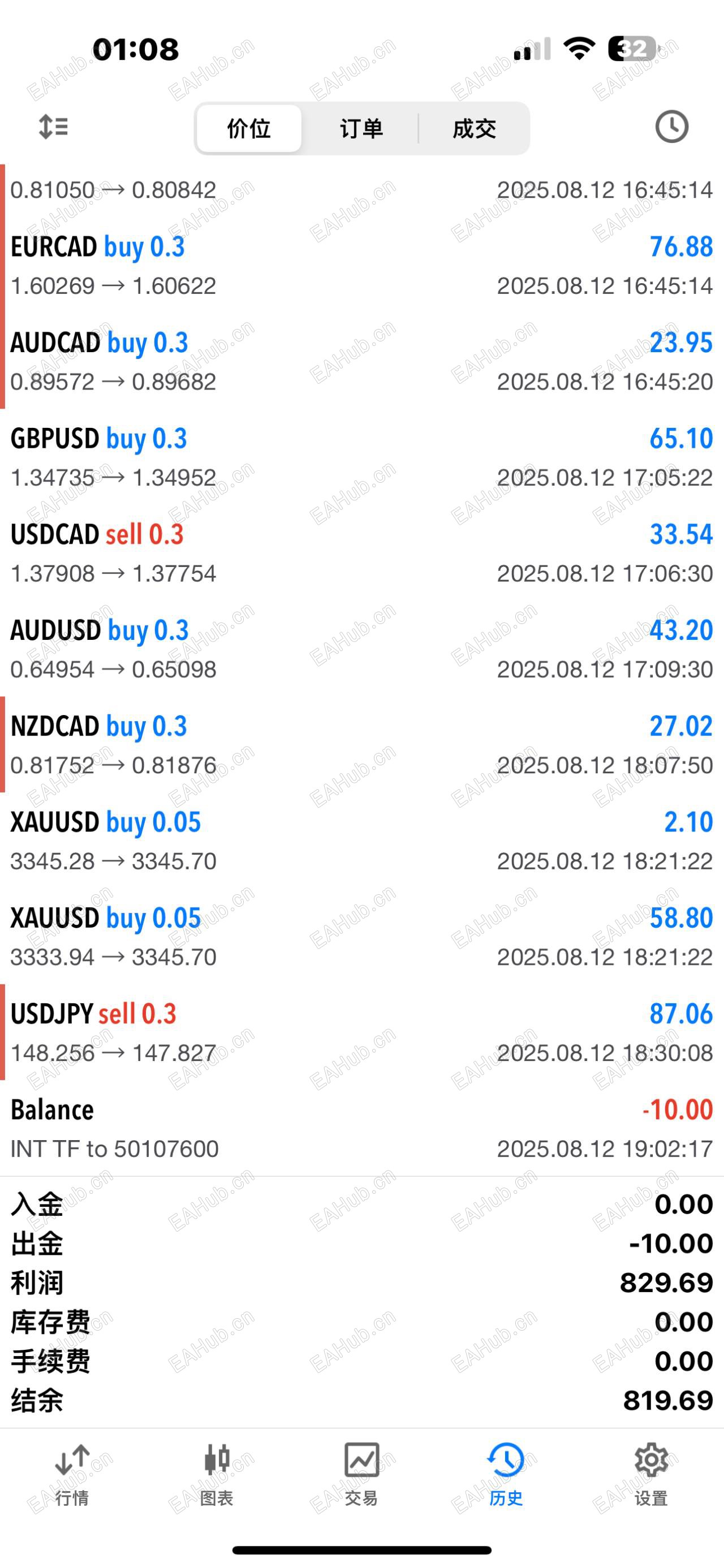724x1568 pixels.
Task: Select the 价位 segment
Action: click(x=248, y=128)
